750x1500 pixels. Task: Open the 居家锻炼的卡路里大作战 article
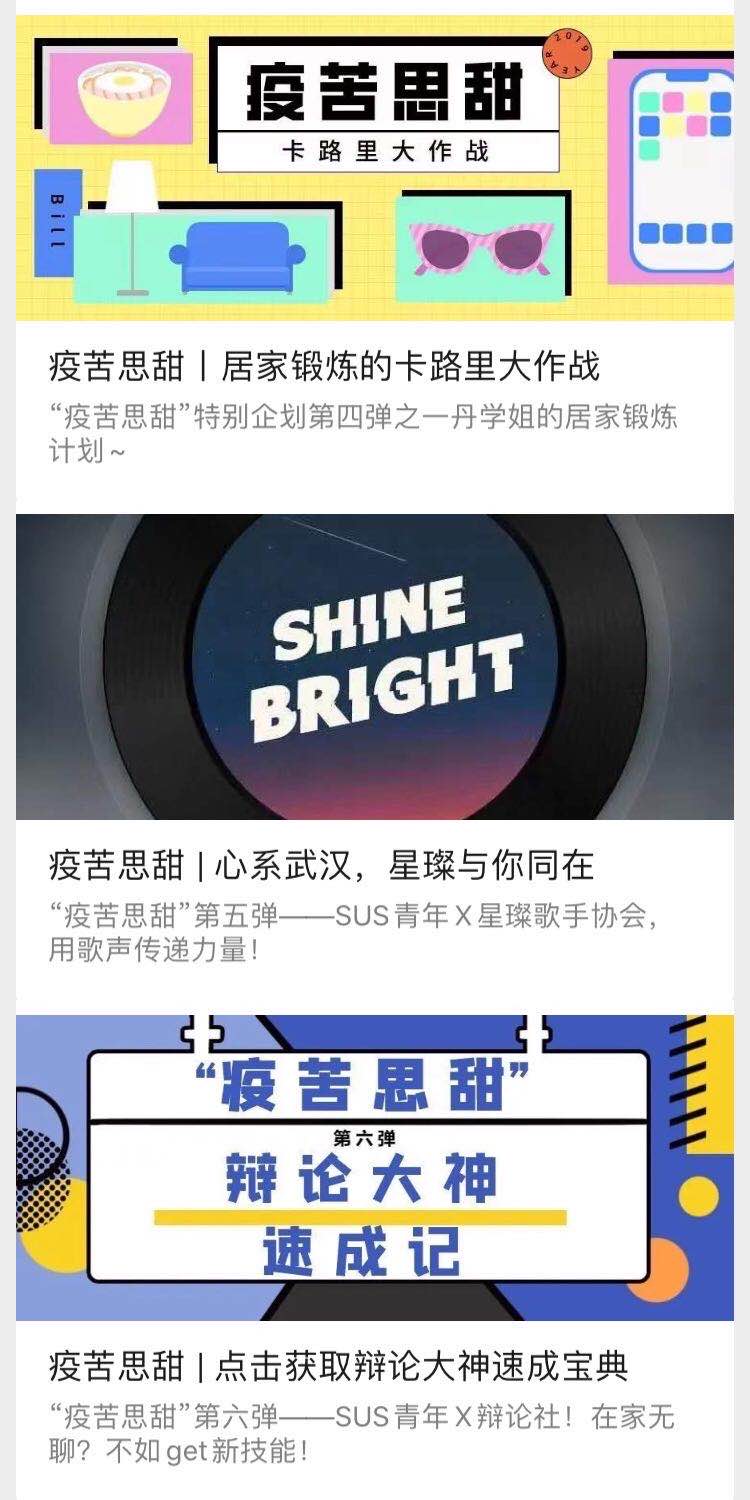(x=324, y=367)
